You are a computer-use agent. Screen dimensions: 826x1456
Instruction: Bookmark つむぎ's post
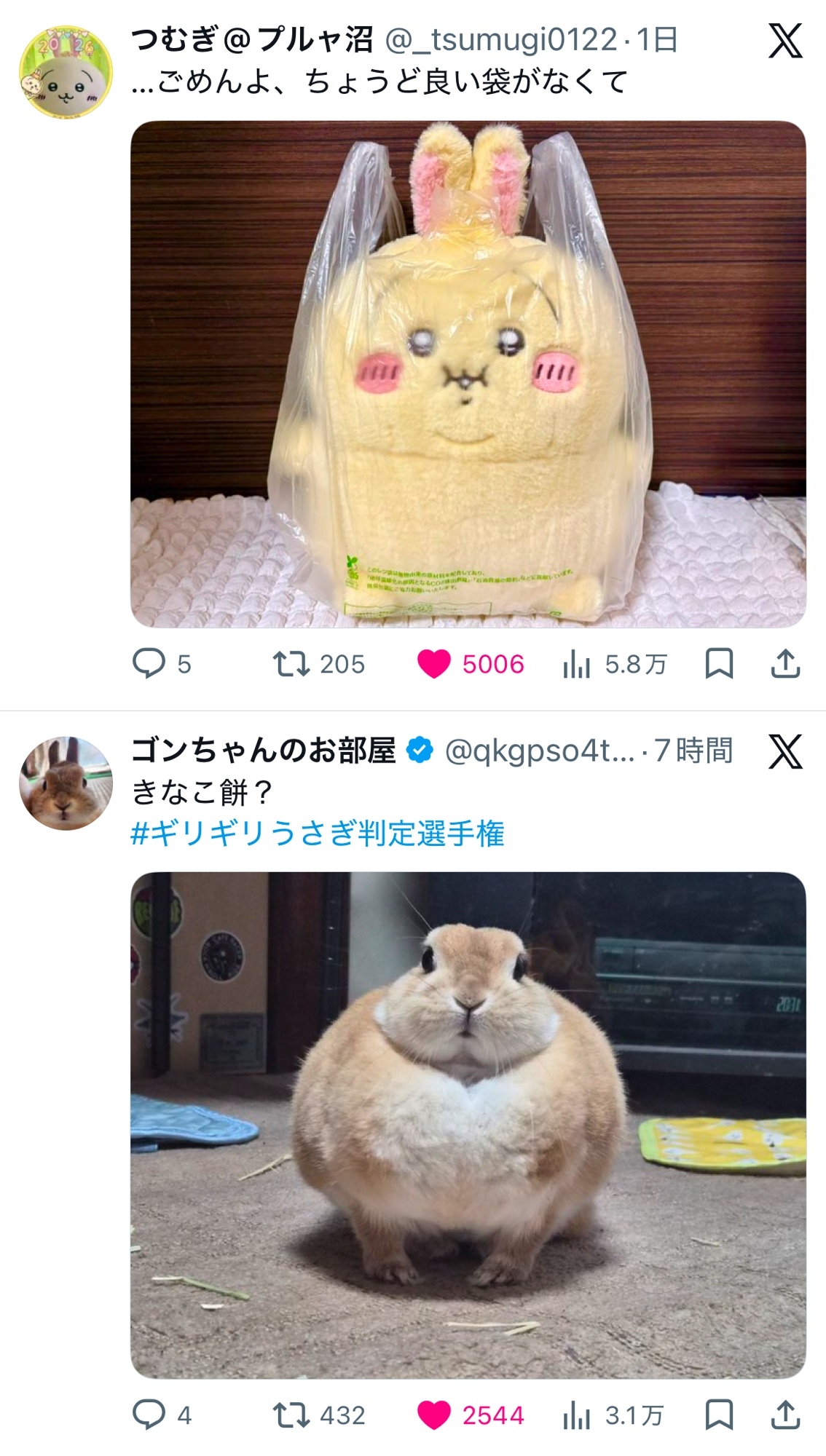coord(719,664)
